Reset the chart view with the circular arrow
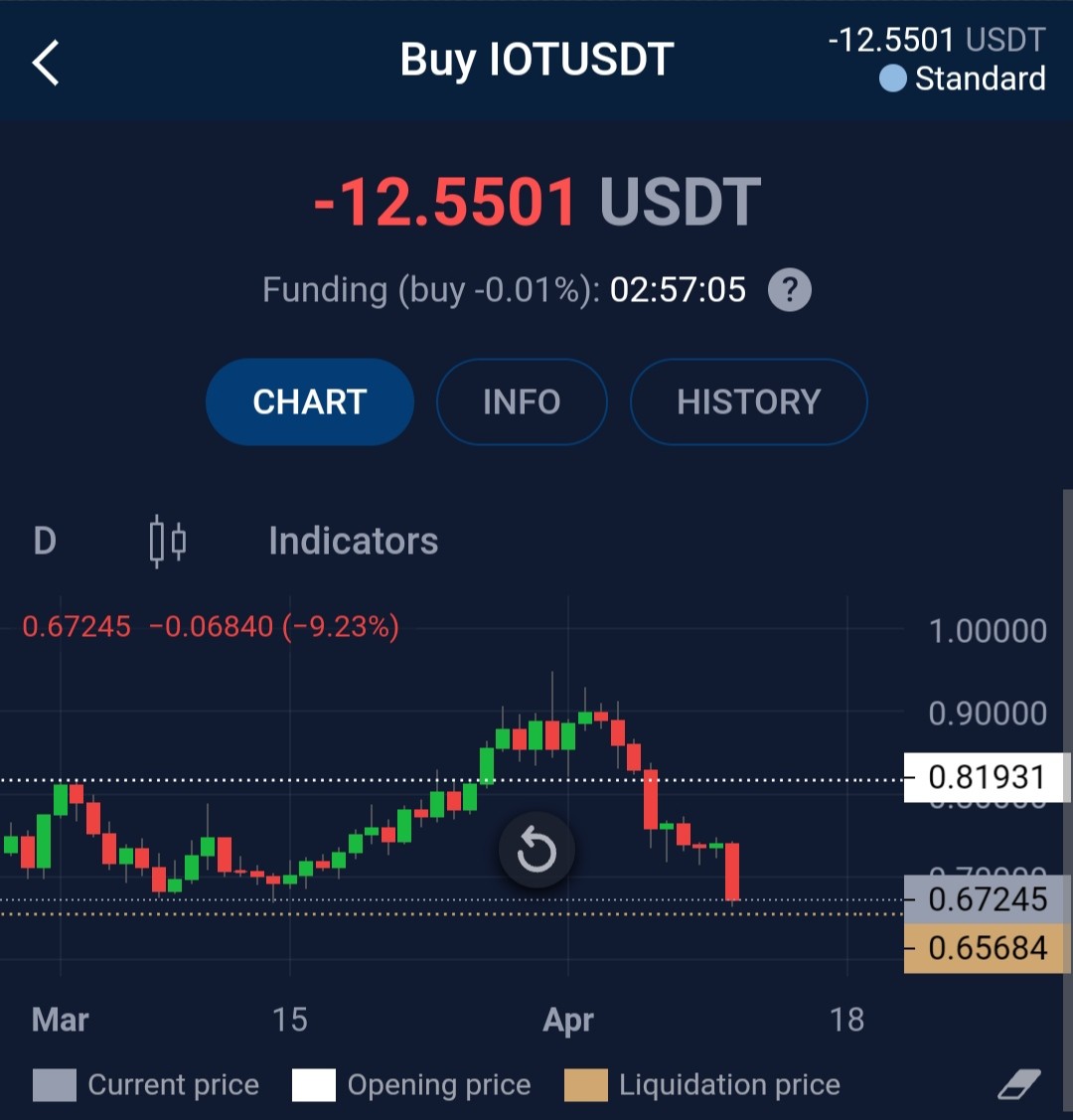 point(536,850)
